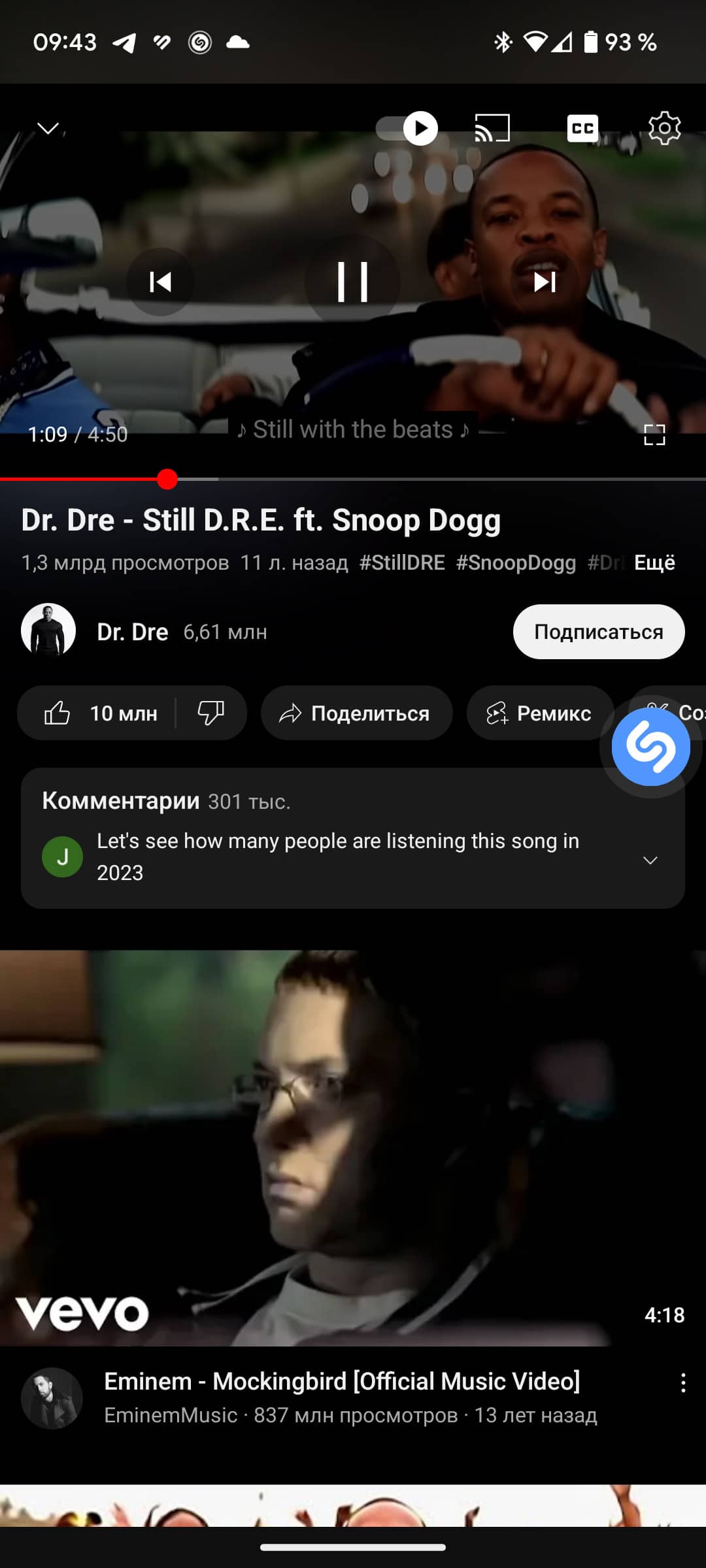Image resolution: width=706 pixels, height=1568 pixels.
Task: Enter fullscreen mode
Action: click(x=654, y=435)
